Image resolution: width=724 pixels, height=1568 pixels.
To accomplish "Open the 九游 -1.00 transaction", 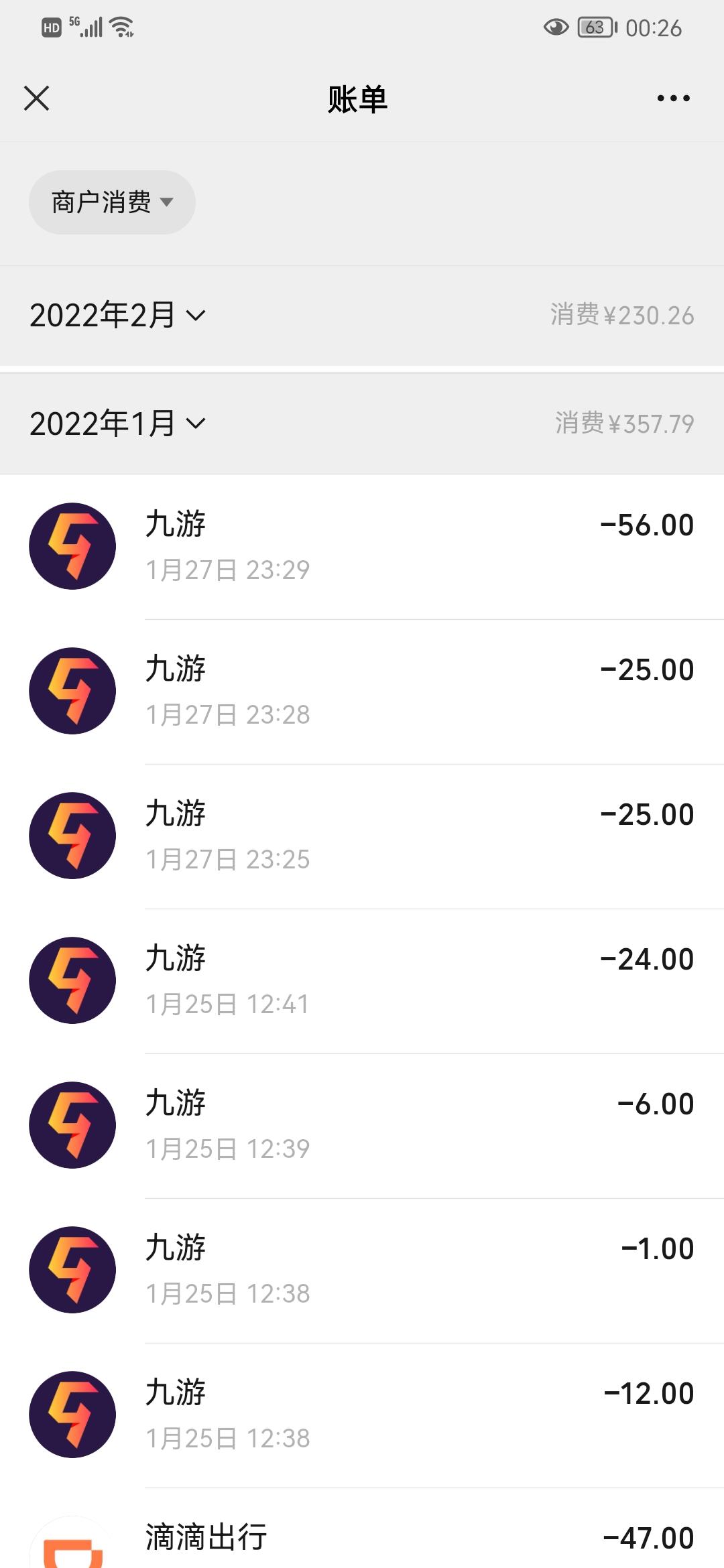I will pos(362,1270).
